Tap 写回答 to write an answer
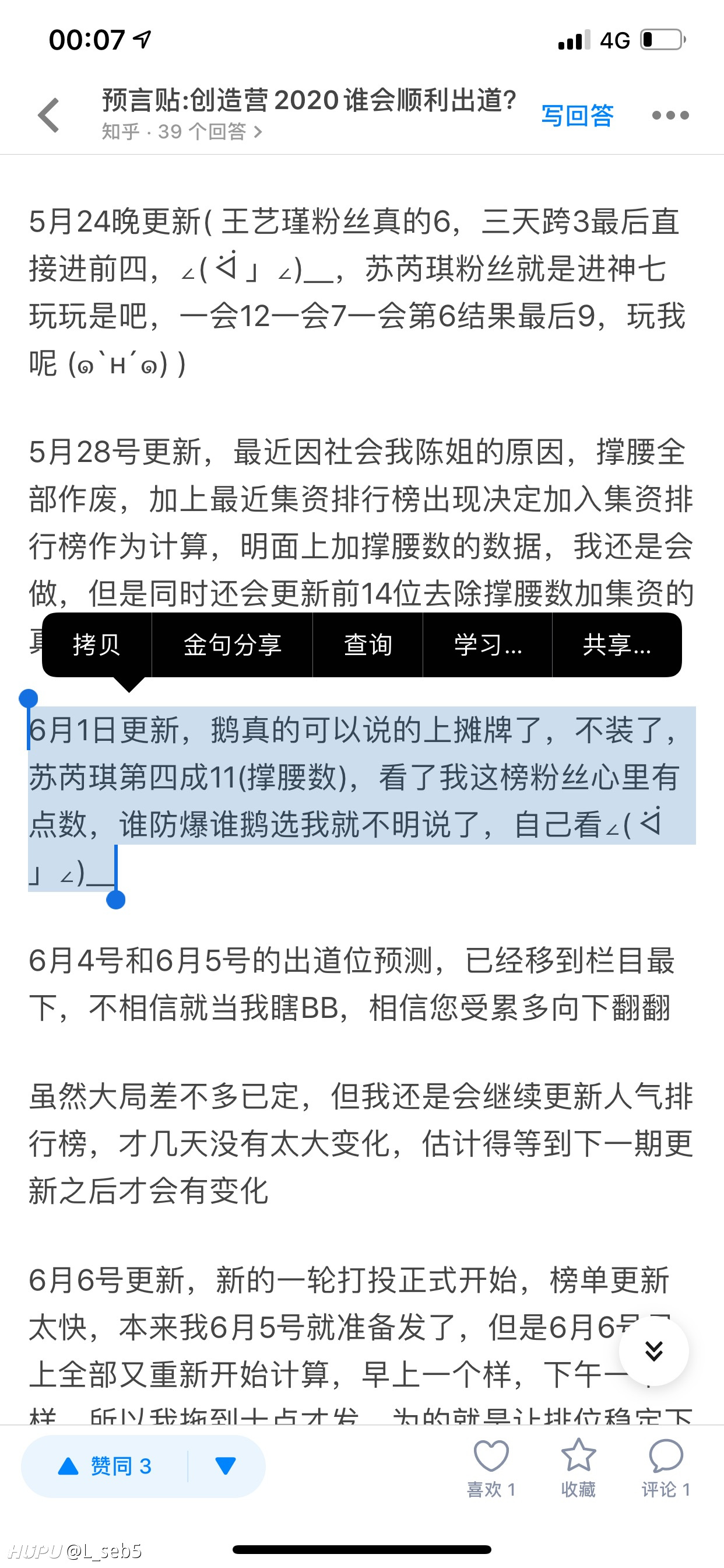The image size is (724, 1568). coord(577,115)
